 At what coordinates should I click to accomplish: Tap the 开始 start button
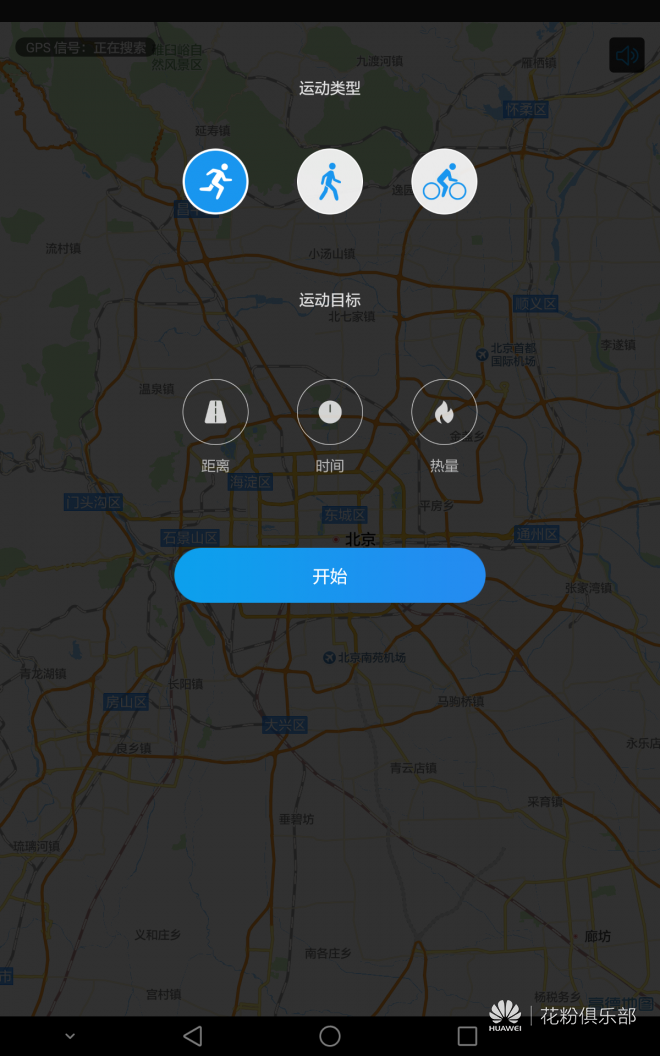[x=330, y=576]
